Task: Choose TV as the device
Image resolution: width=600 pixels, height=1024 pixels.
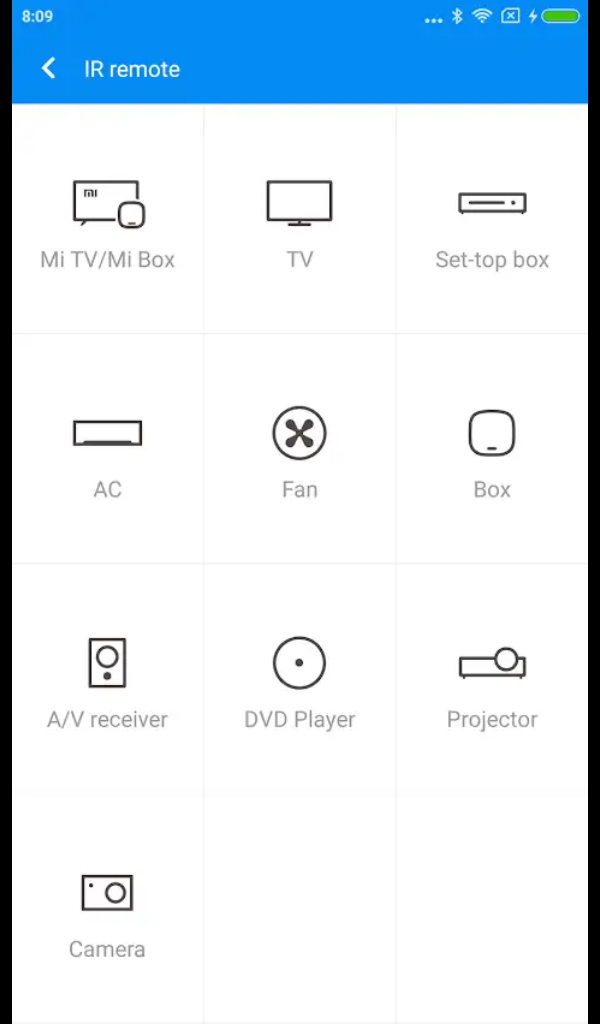Action: 300,219
